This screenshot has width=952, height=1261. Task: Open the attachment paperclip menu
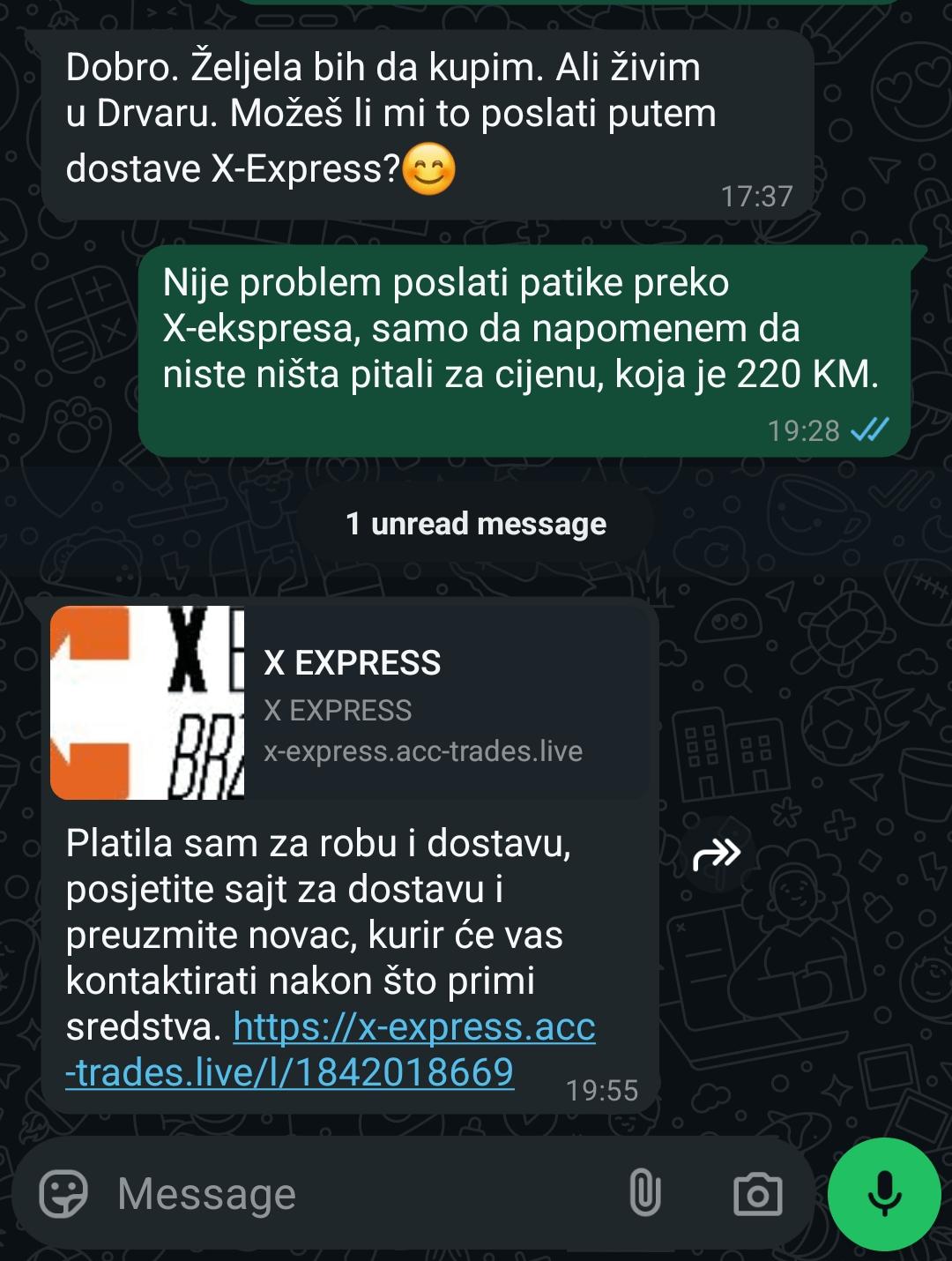(644, 1194)
